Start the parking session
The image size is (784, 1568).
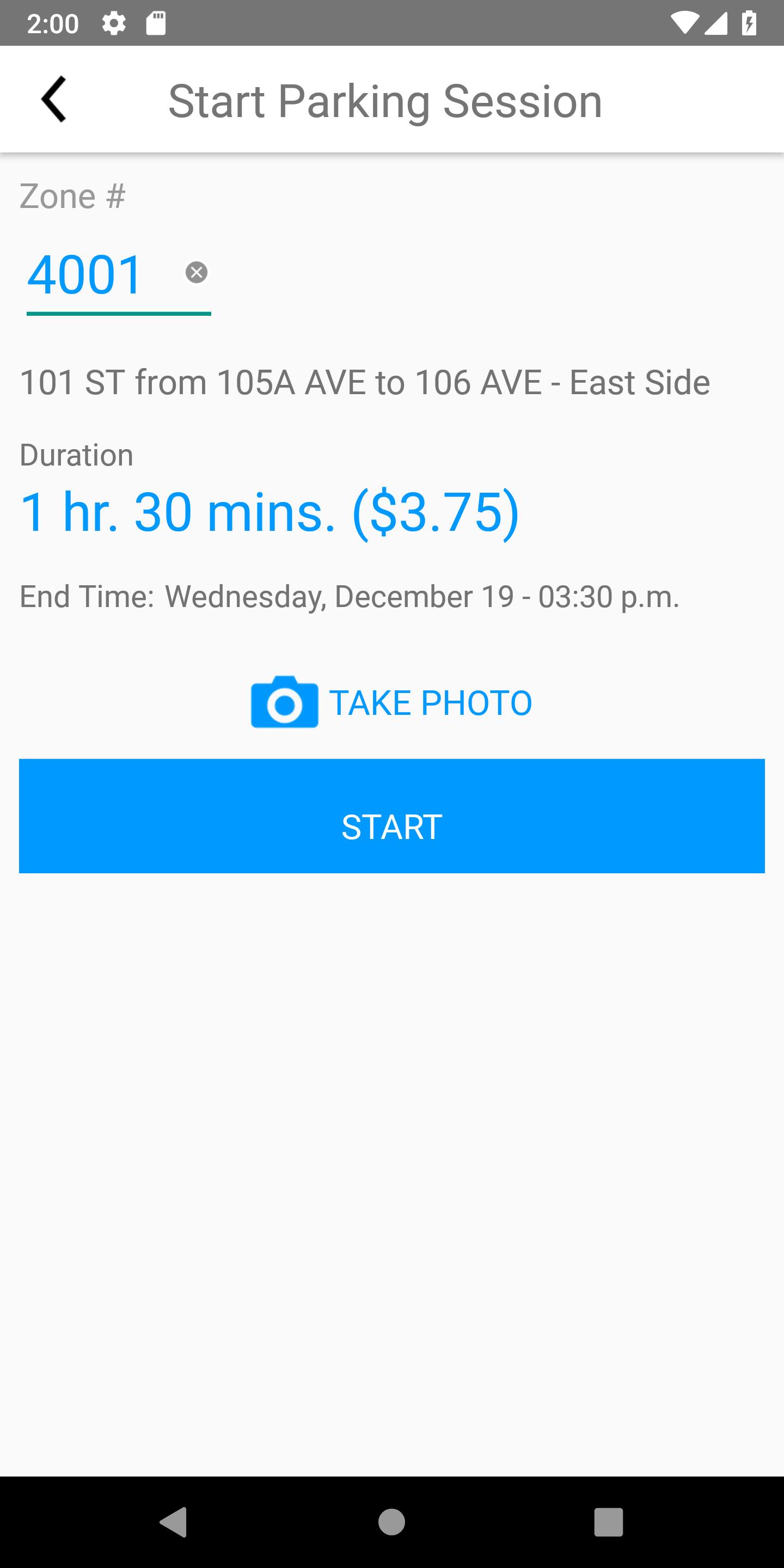click(x=391, y=816)
